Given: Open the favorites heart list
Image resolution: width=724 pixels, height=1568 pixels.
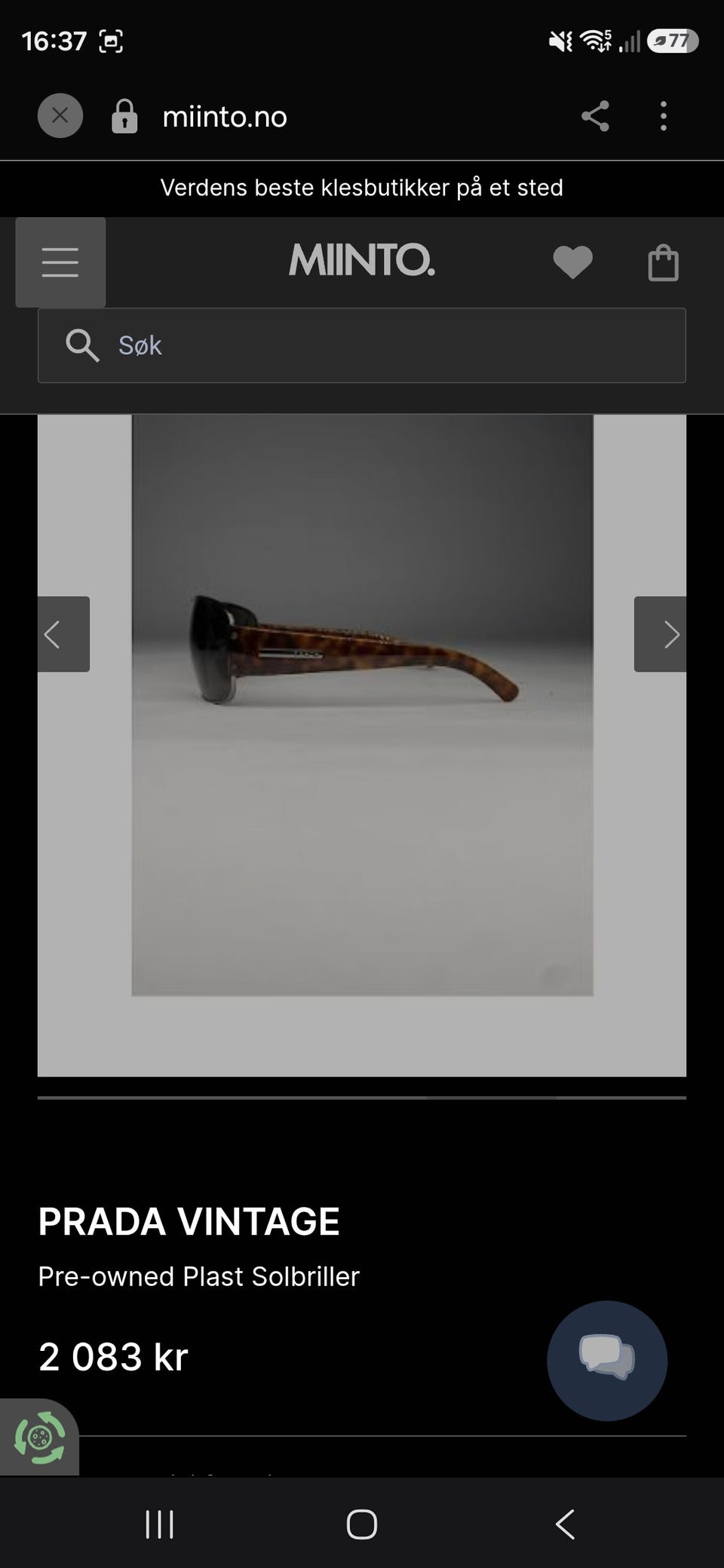Looking at the screenshot, I should pyautogui.click(x=573, y=262).
